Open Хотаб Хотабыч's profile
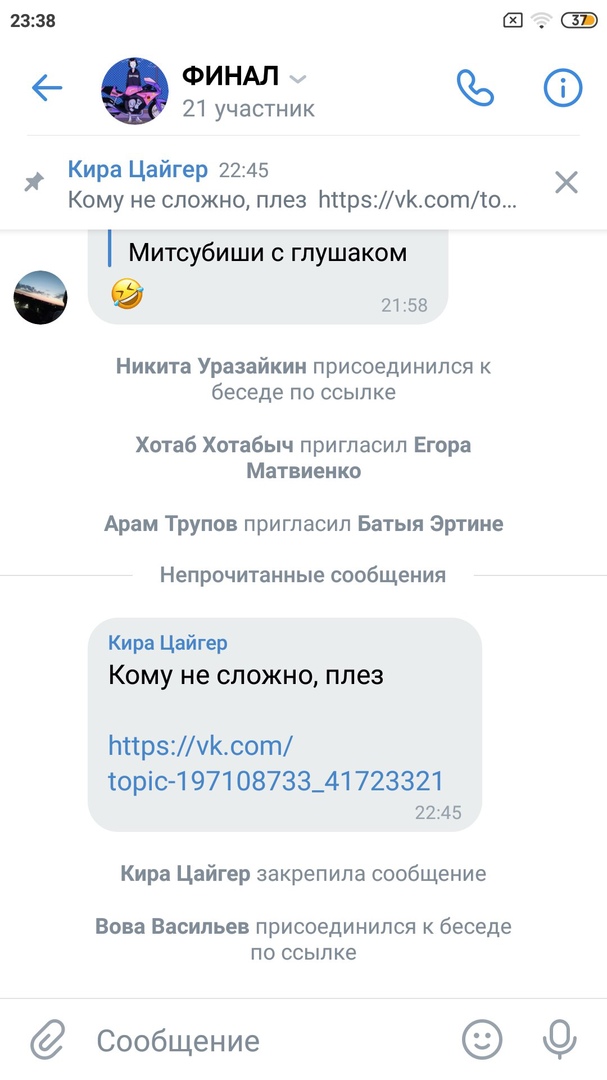This screenshot has height=1080, width=607. [x=208, y=445]
